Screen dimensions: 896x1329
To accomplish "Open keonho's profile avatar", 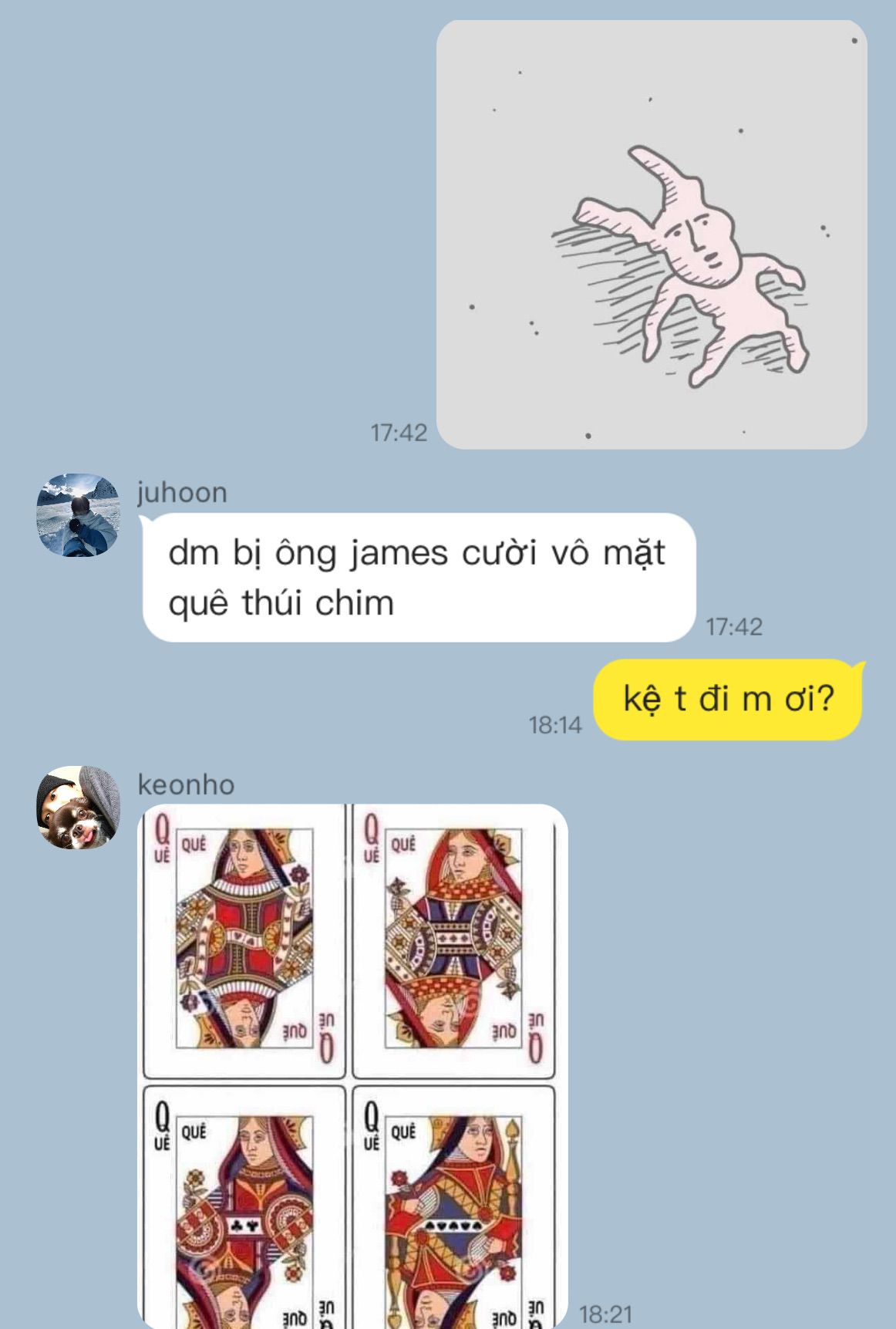I will click(78, 808).
